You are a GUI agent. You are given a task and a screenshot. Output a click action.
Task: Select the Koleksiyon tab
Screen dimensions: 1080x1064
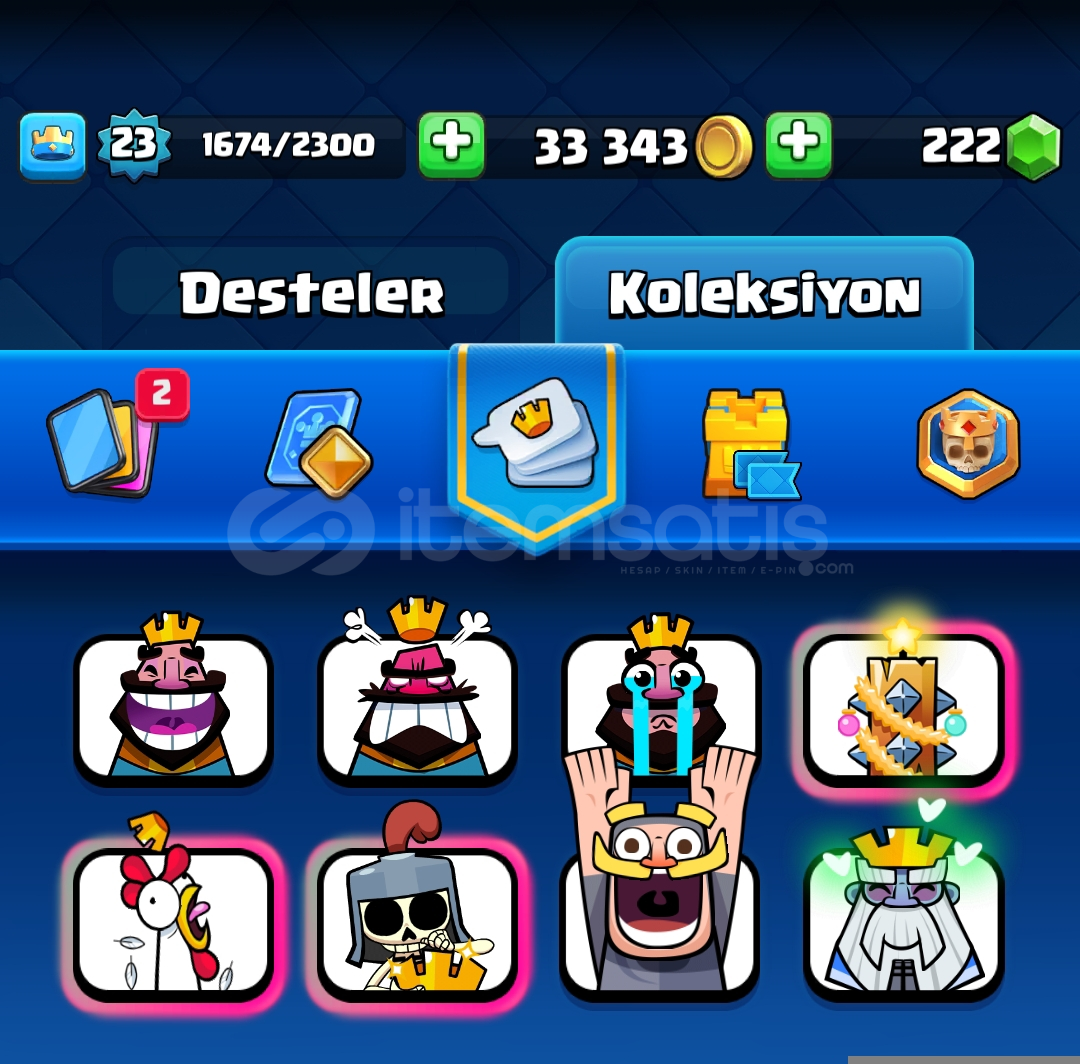[x=764, y=293]
